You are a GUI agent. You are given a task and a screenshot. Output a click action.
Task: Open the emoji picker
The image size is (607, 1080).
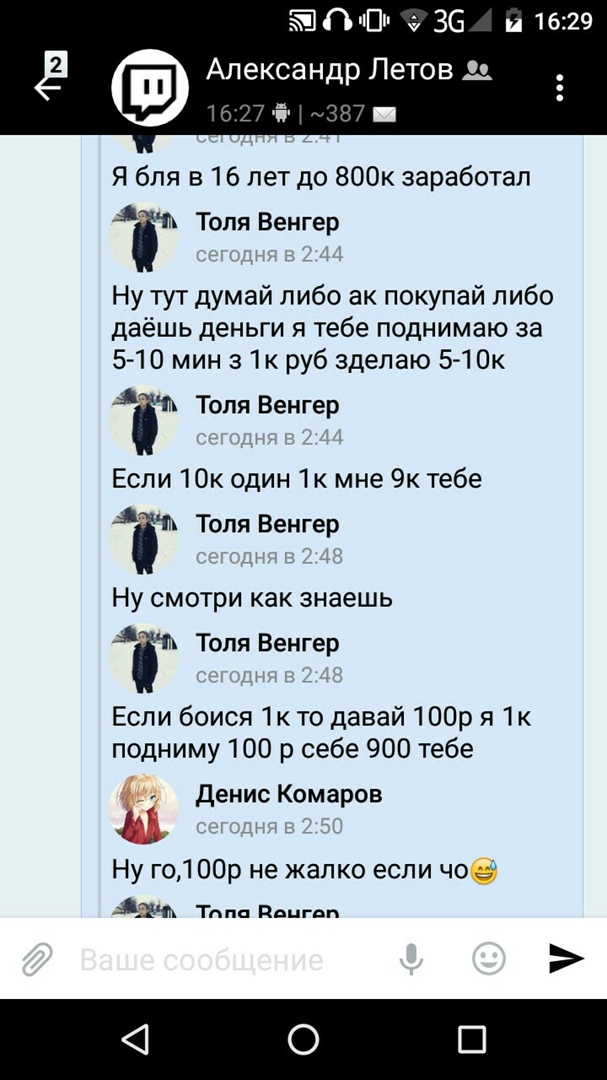pyautogui.click(x=488, y=960)
